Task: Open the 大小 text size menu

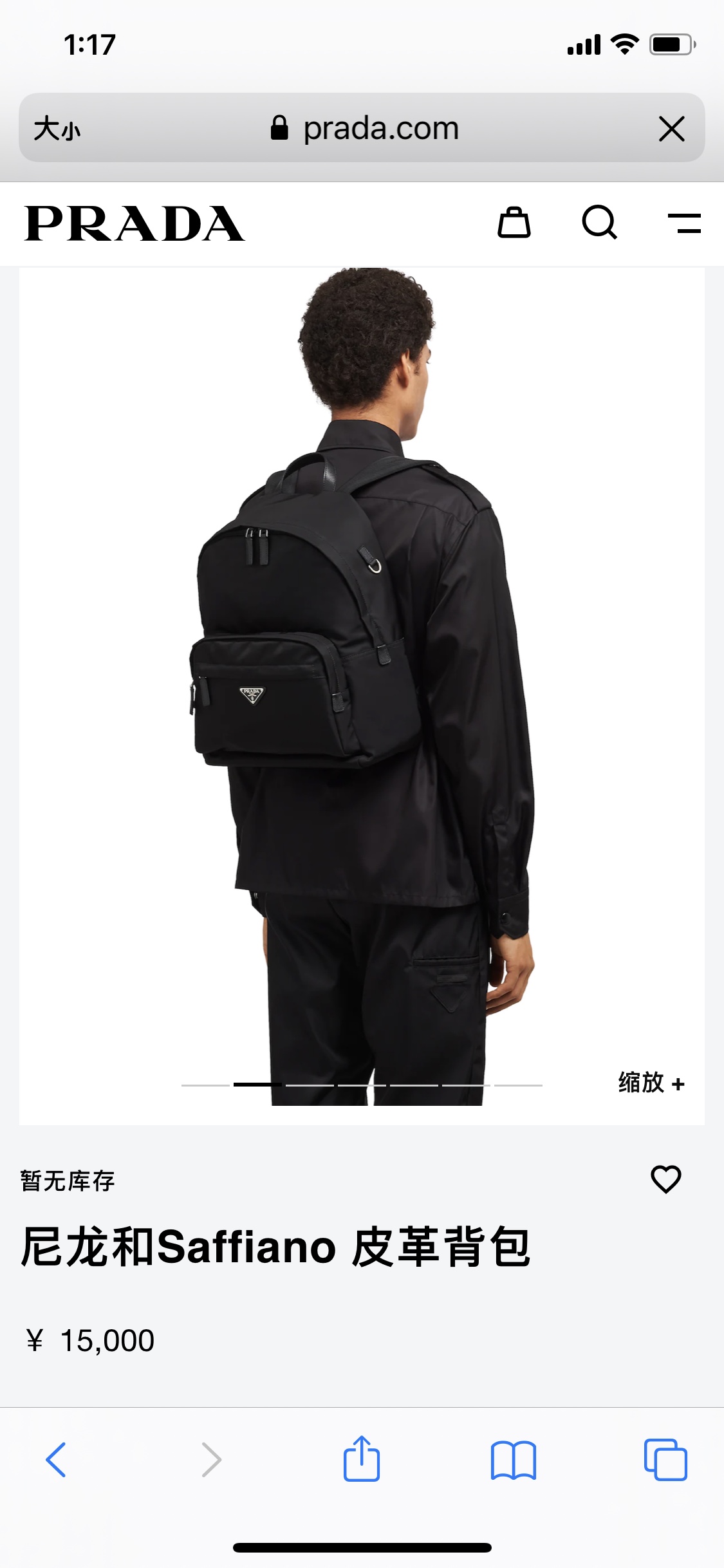Action: 57,128
